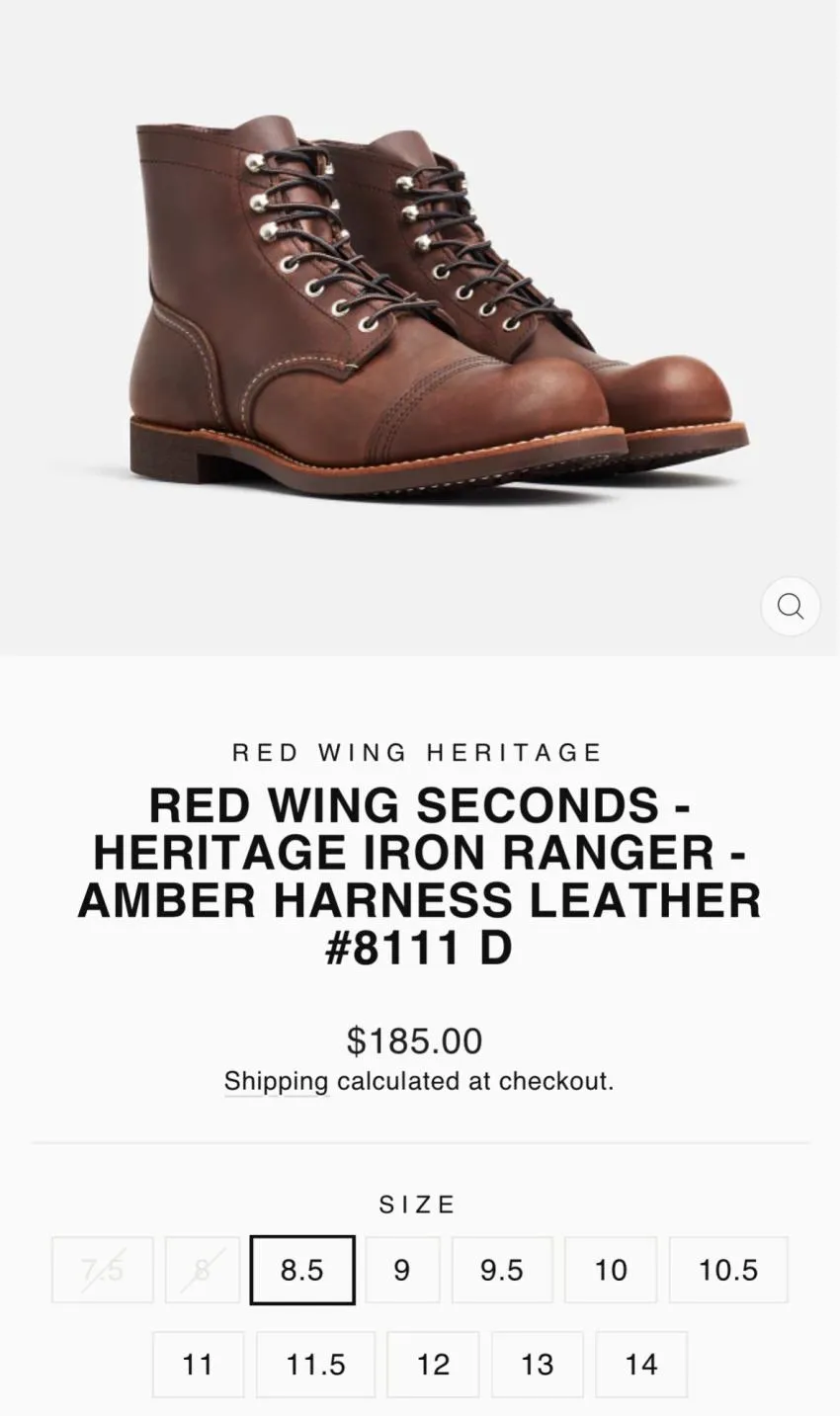Select size 8.5
Viewport: 840px width, 1416px height.
click(x=302, y=1270)
